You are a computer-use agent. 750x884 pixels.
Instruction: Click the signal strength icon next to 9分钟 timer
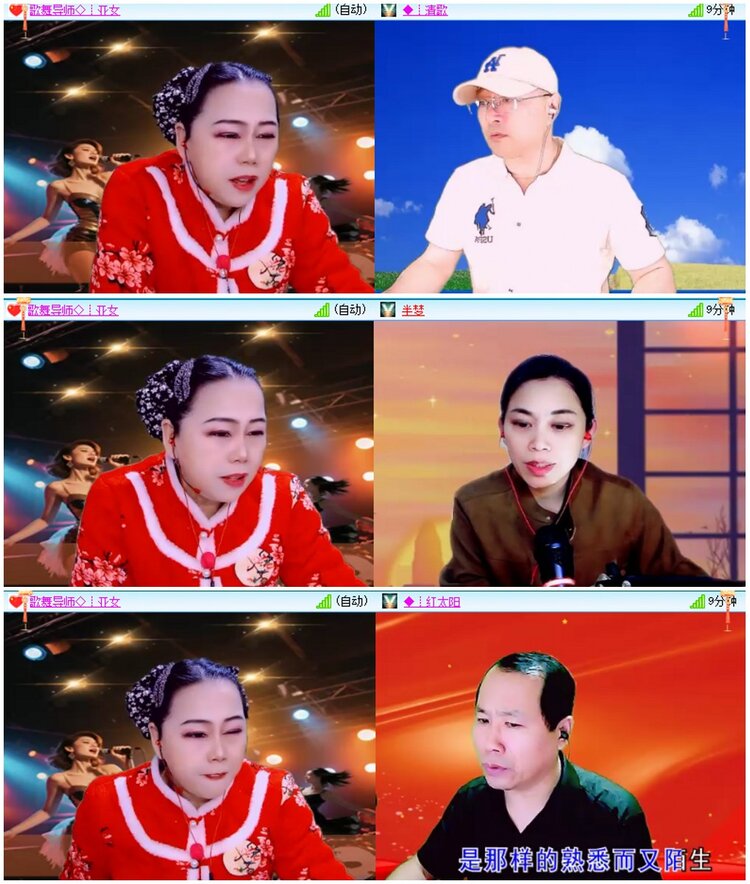(x=695, y=11)
